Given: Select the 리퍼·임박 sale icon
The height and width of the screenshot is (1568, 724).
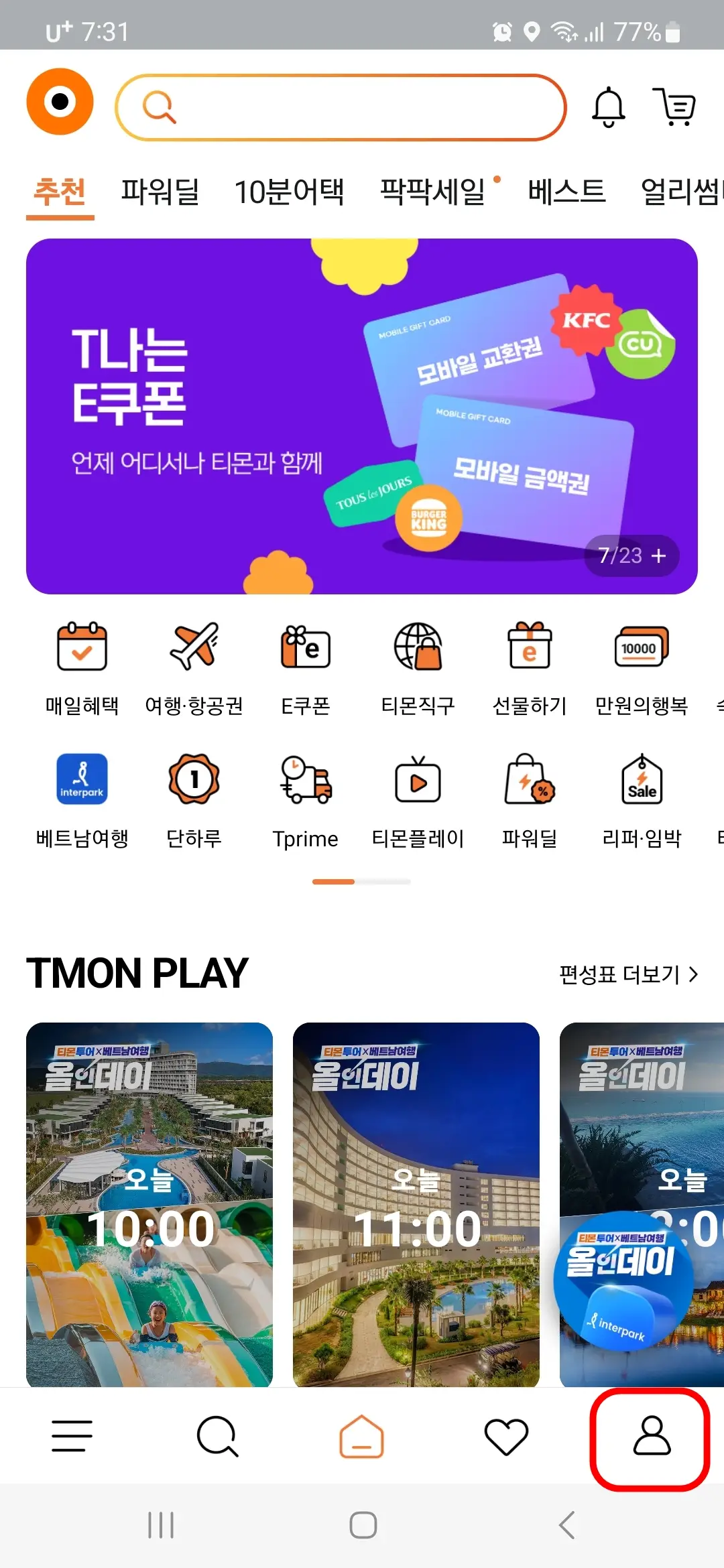Looking at the screenshot, I should [x=640, y=801].
